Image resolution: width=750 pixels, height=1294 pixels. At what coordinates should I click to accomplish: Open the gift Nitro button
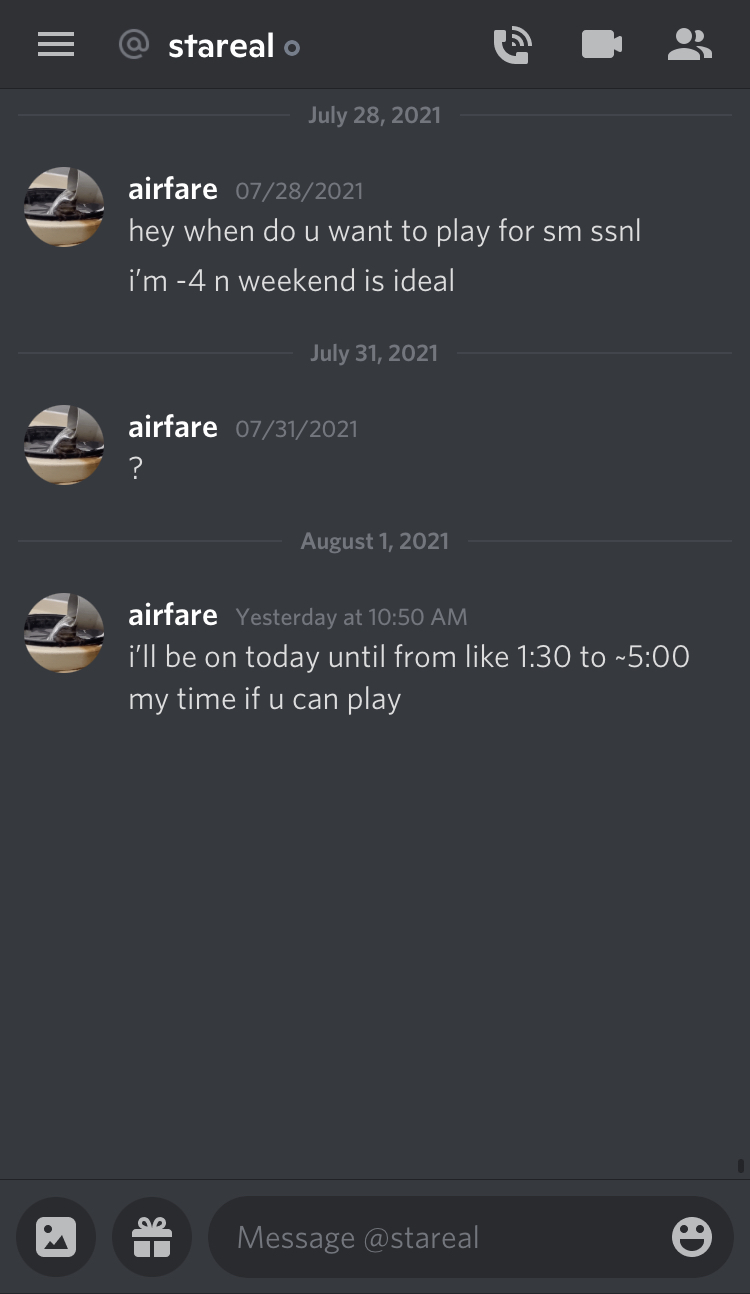point(152,1237)
